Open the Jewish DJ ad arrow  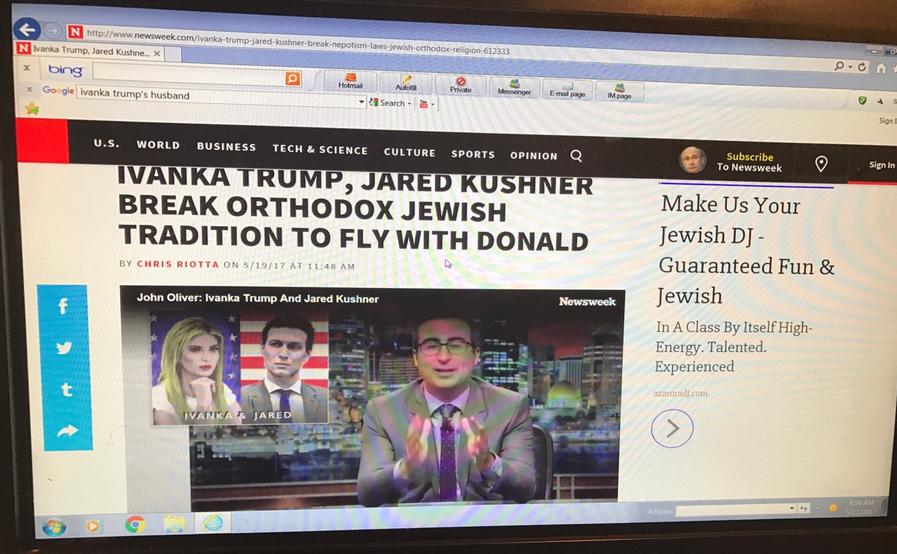(x=671, y=429)
